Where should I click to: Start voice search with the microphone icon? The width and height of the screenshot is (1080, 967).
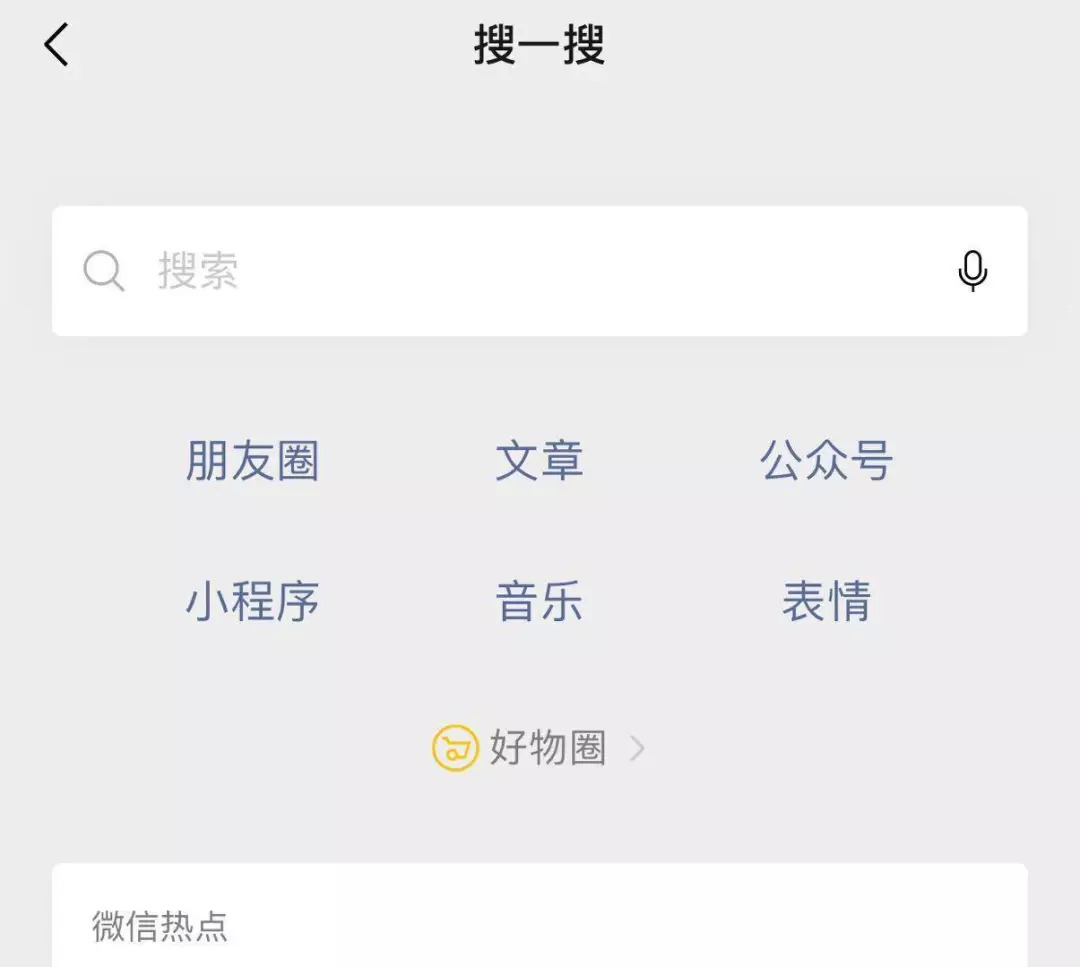pos(973,271)
